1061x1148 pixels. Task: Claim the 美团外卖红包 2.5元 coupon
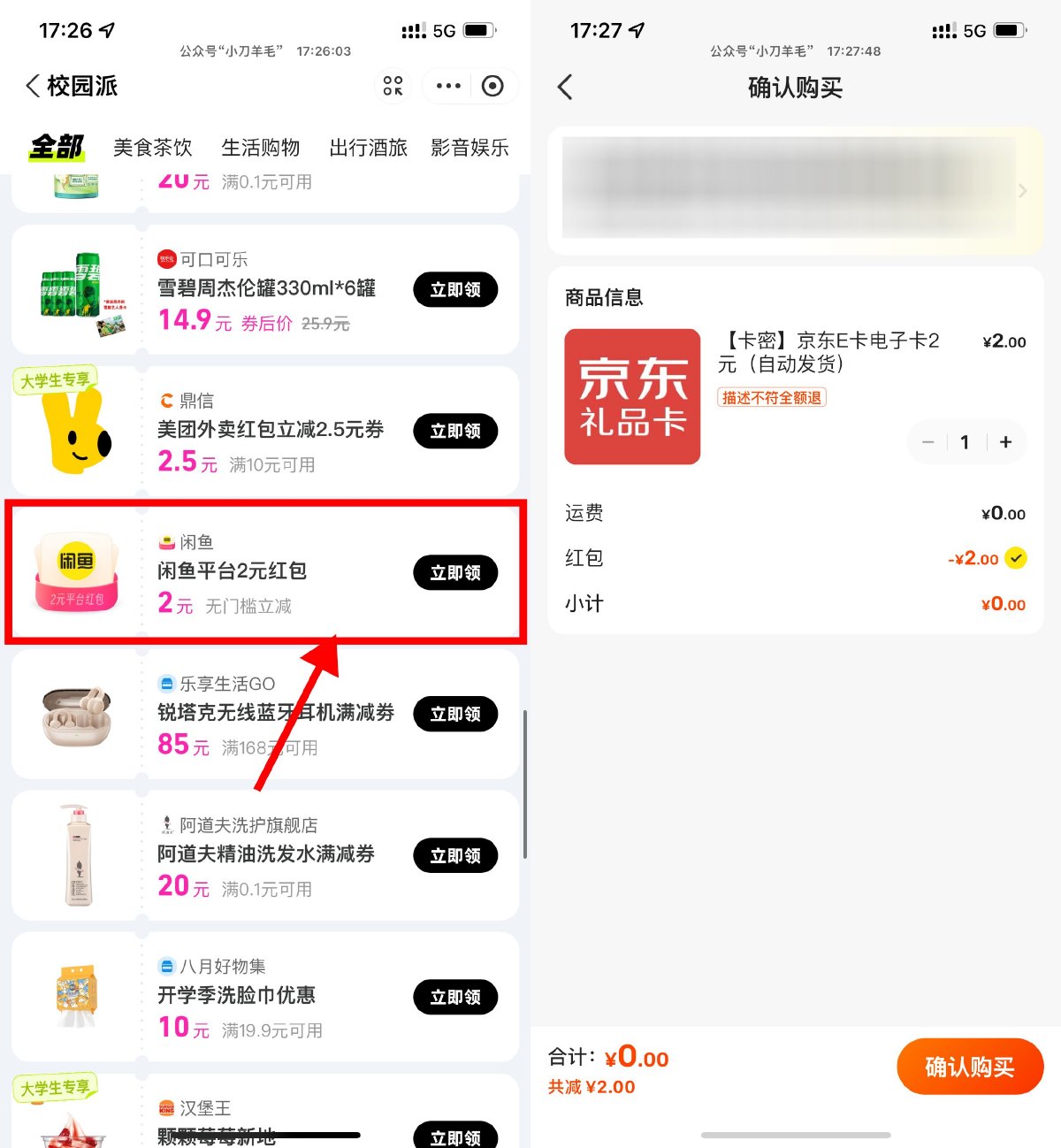455,432
